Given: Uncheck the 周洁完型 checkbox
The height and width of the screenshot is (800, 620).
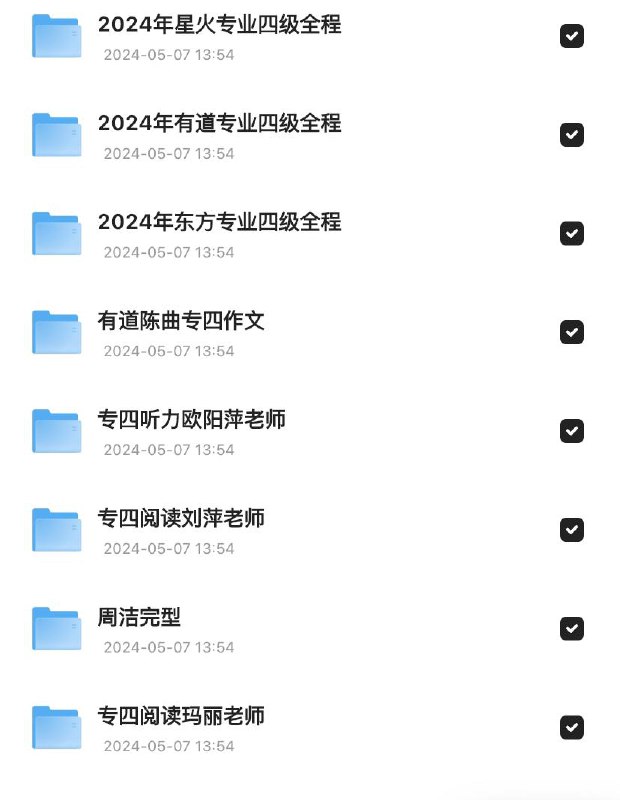Looking at the screenshot, I should (571, 629).
